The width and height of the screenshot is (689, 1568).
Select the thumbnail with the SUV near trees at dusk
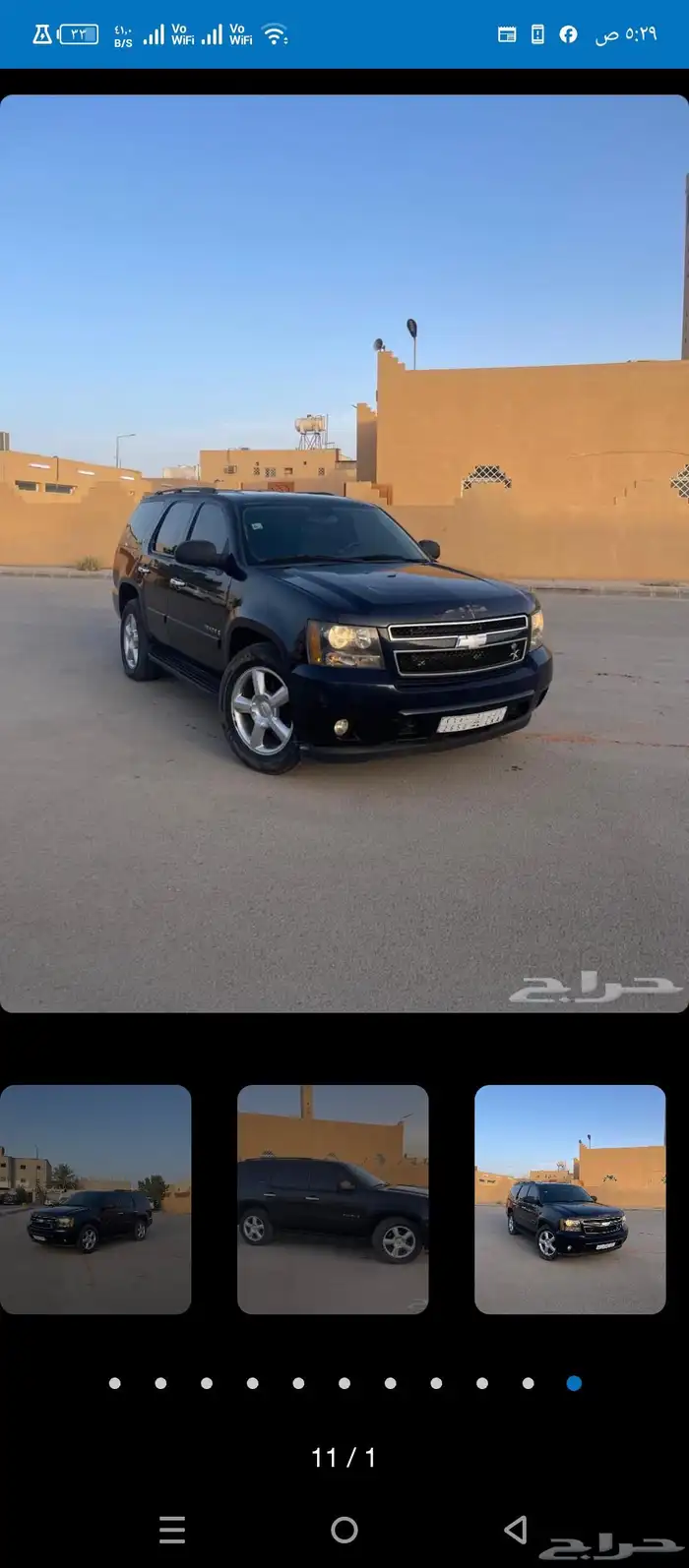(x=95, y=1199)
